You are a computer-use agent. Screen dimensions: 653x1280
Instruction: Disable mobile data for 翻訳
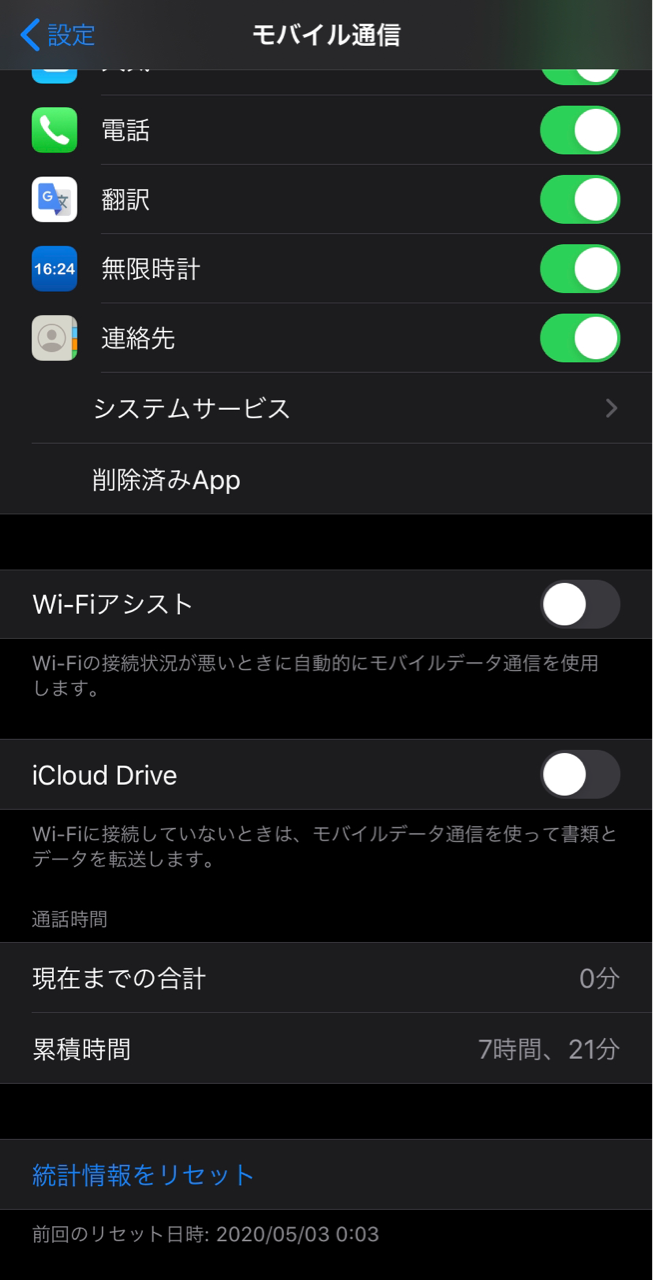[580, 199]
